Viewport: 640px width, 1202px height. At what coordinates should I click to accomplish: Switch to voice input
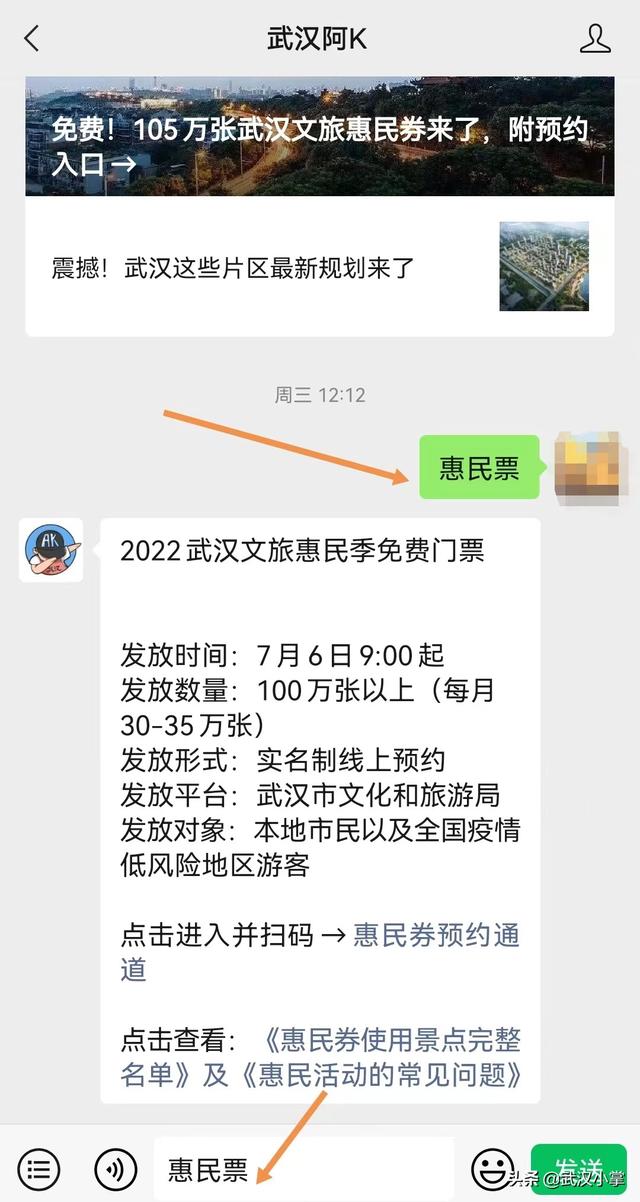tap(116, 1167)
